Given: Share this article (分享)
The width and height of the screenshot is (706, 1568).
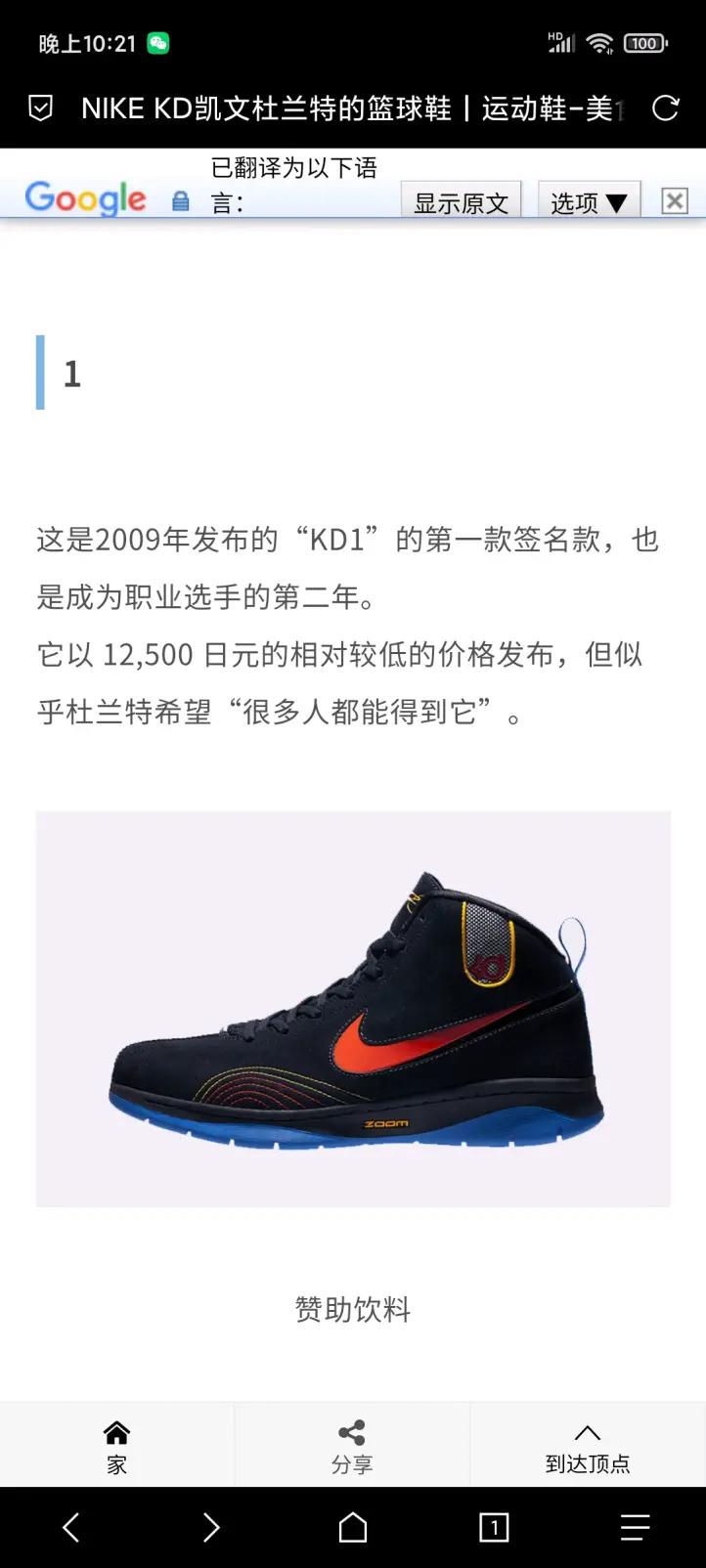Looking at the screenshot, I should click(352, 1446).
